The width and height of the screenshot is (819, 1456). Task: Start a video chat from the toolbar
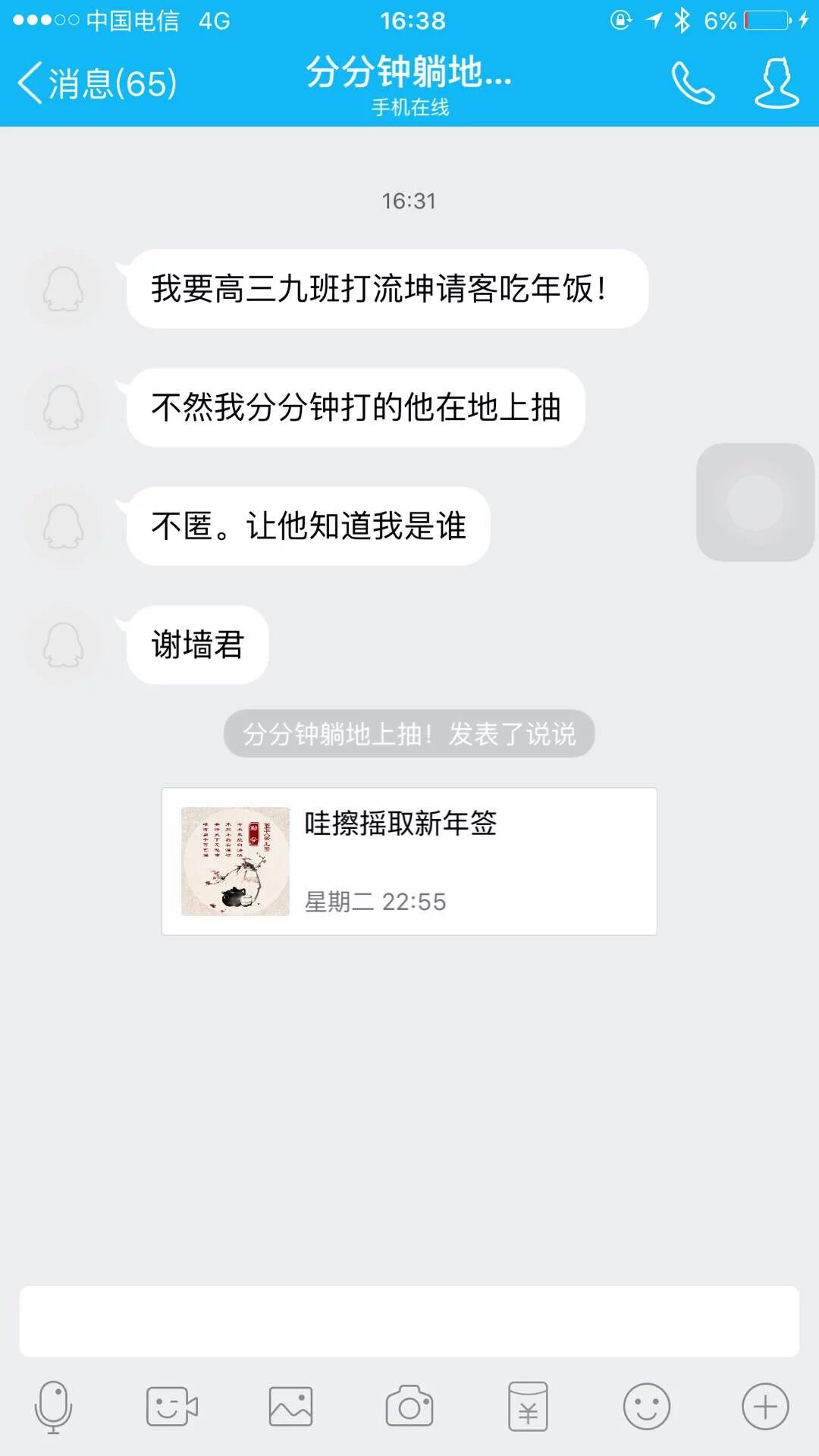(x=171, y=1407)
